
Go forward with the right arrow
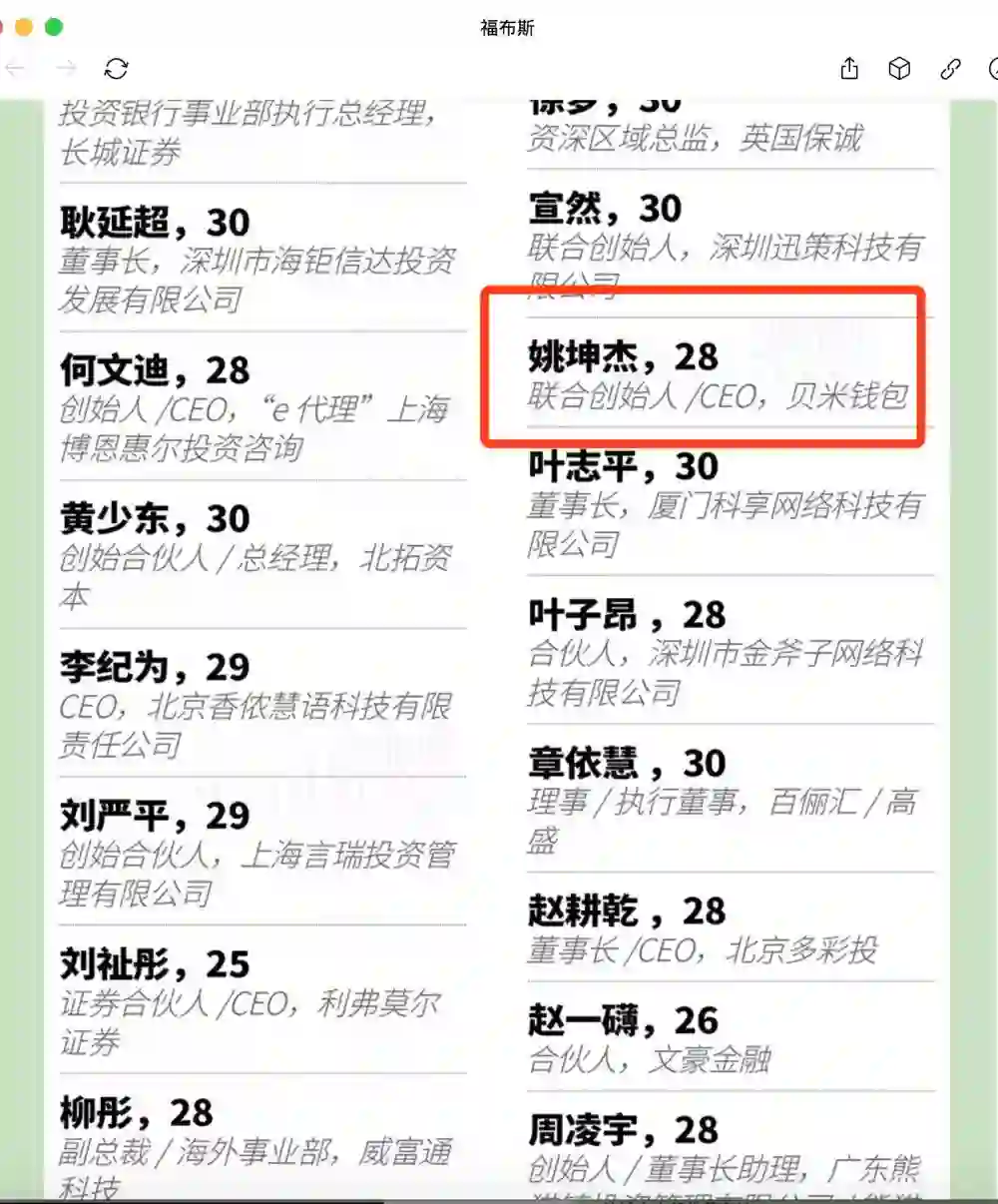[66, 69]
